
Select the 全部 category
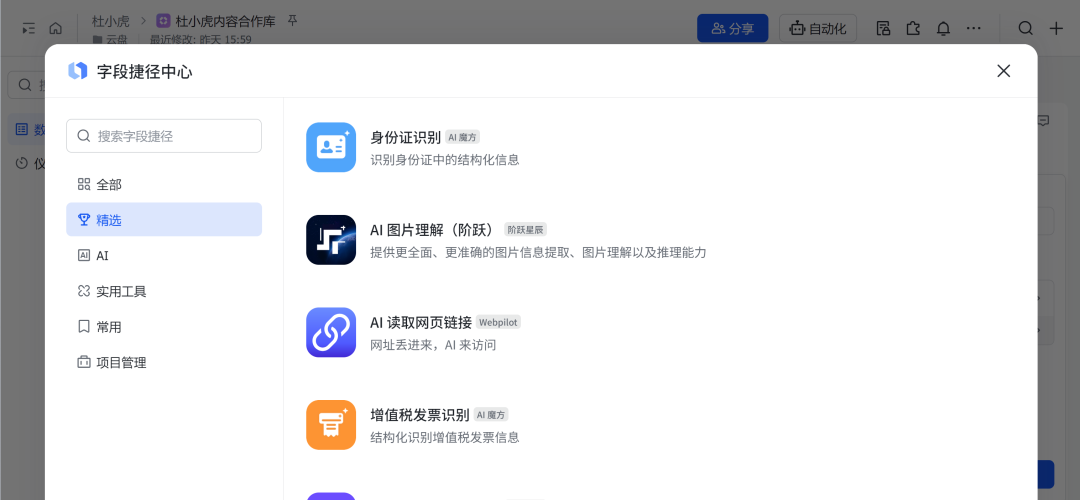[x=108, y=185]
